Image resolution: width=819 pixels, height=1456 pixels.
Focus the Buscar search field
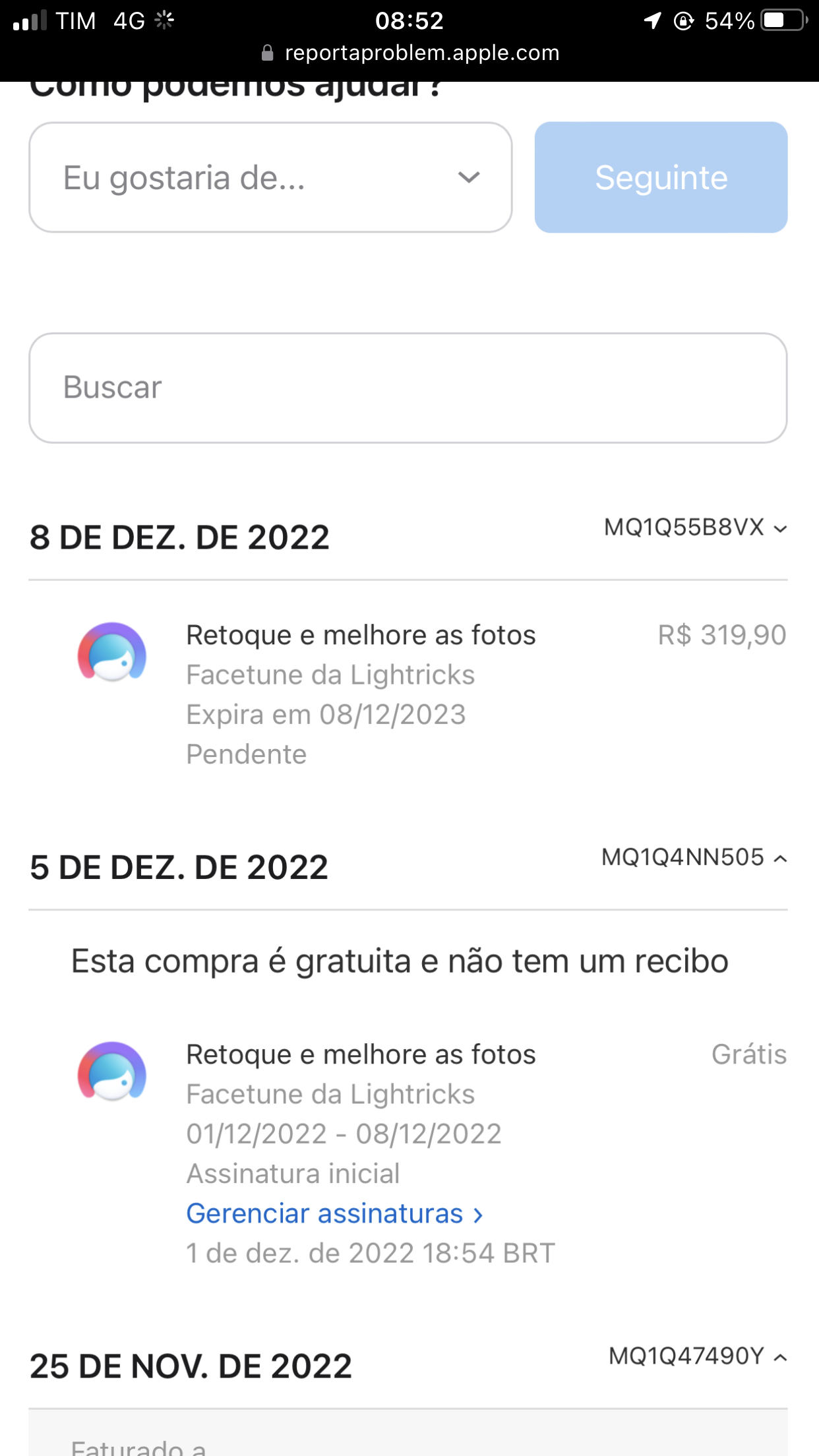408,388
